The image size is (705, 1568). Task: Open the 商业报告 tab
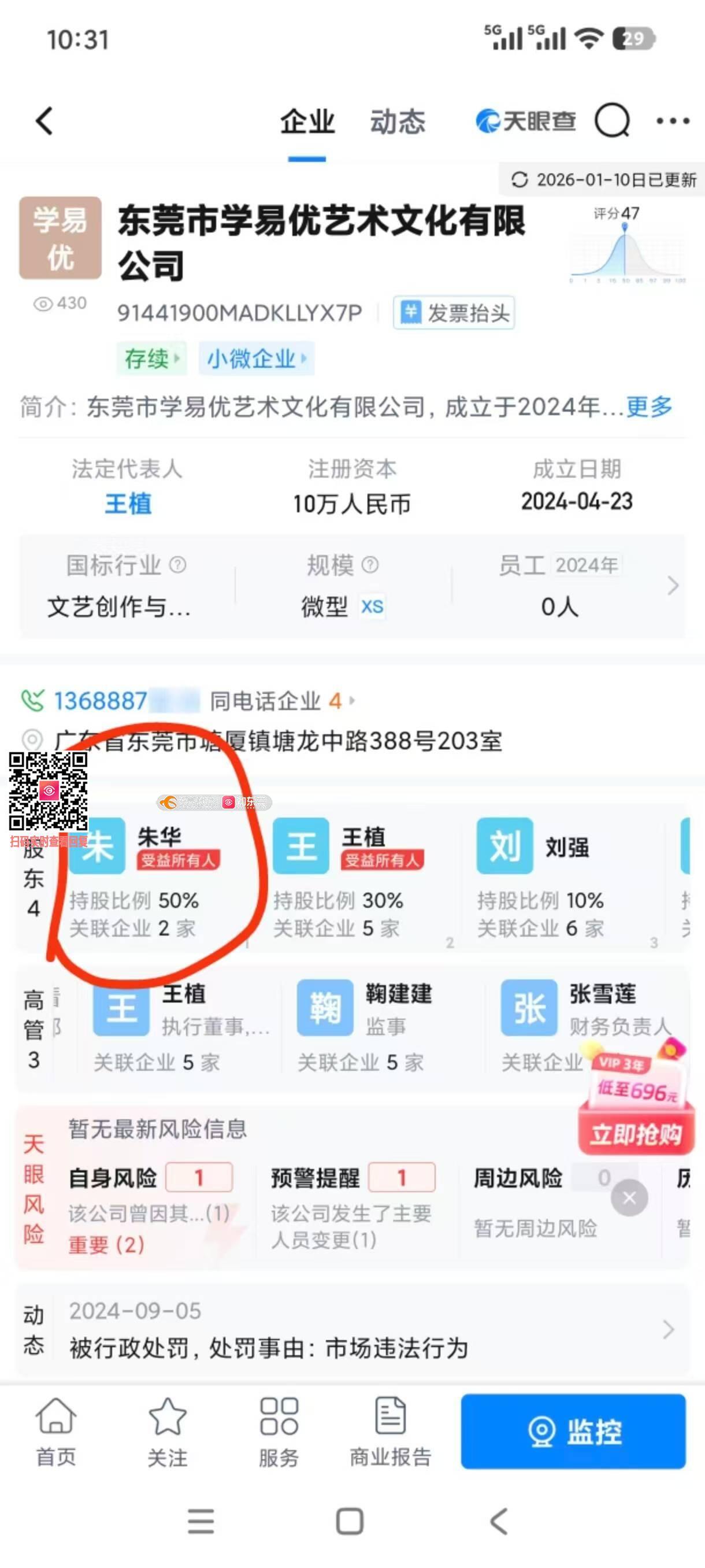coord(391,1431)
